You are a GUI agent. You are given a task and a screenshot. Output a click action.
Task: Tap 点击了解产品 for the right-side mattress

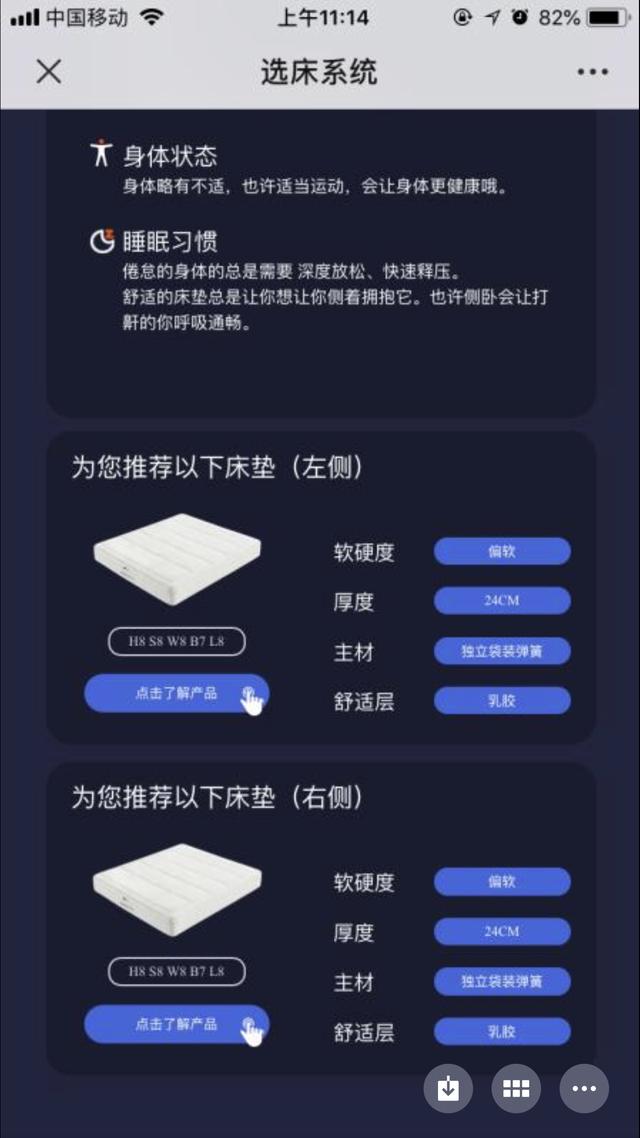coord(176,1024)
